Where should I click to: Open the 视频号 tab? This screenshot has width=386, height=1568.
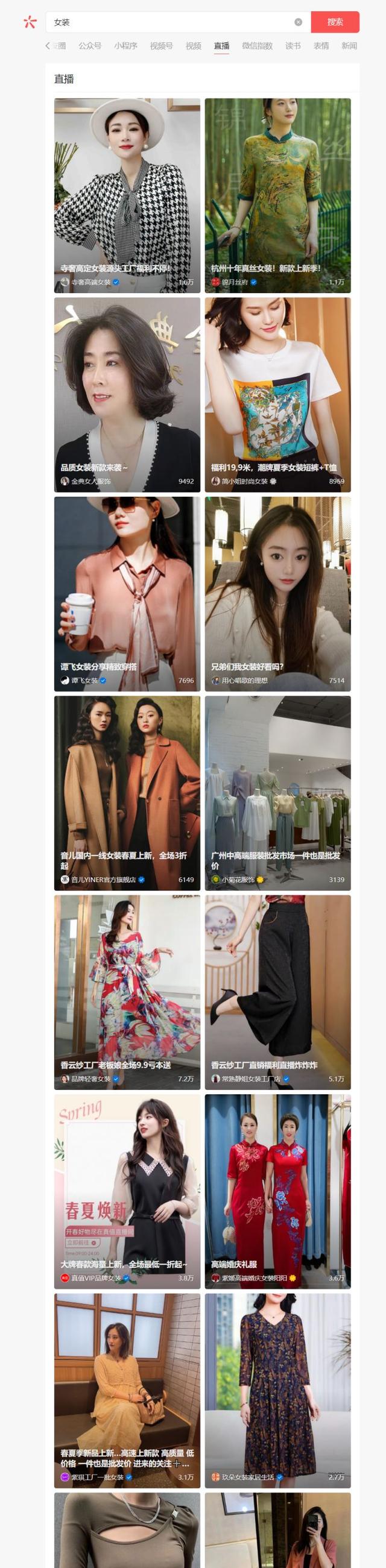(162, 46)
